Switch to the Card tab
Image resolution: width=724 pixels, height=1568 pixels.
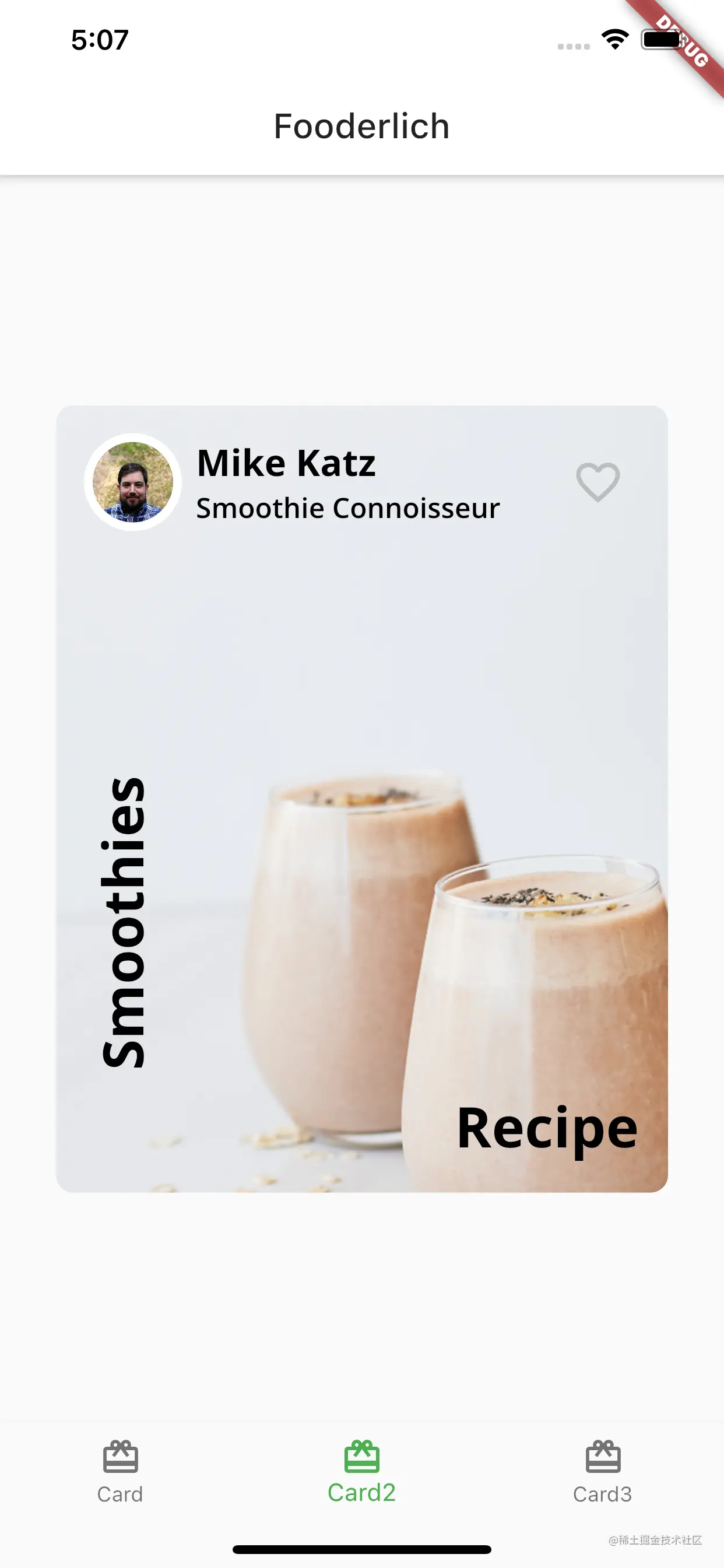(121, 1472)
